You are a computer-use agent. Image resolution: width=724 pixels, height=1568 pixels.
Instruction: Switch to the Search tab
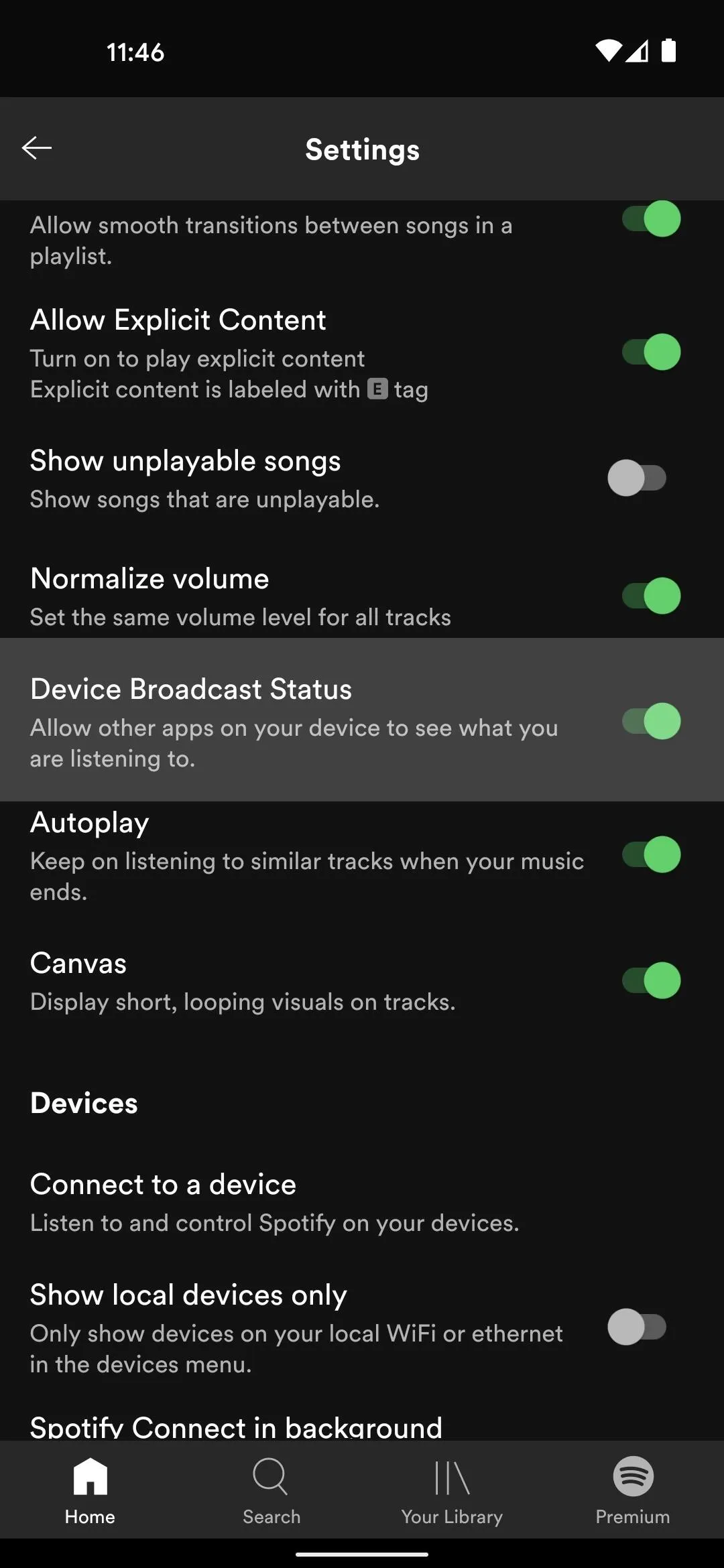(x=271, y=1492)
